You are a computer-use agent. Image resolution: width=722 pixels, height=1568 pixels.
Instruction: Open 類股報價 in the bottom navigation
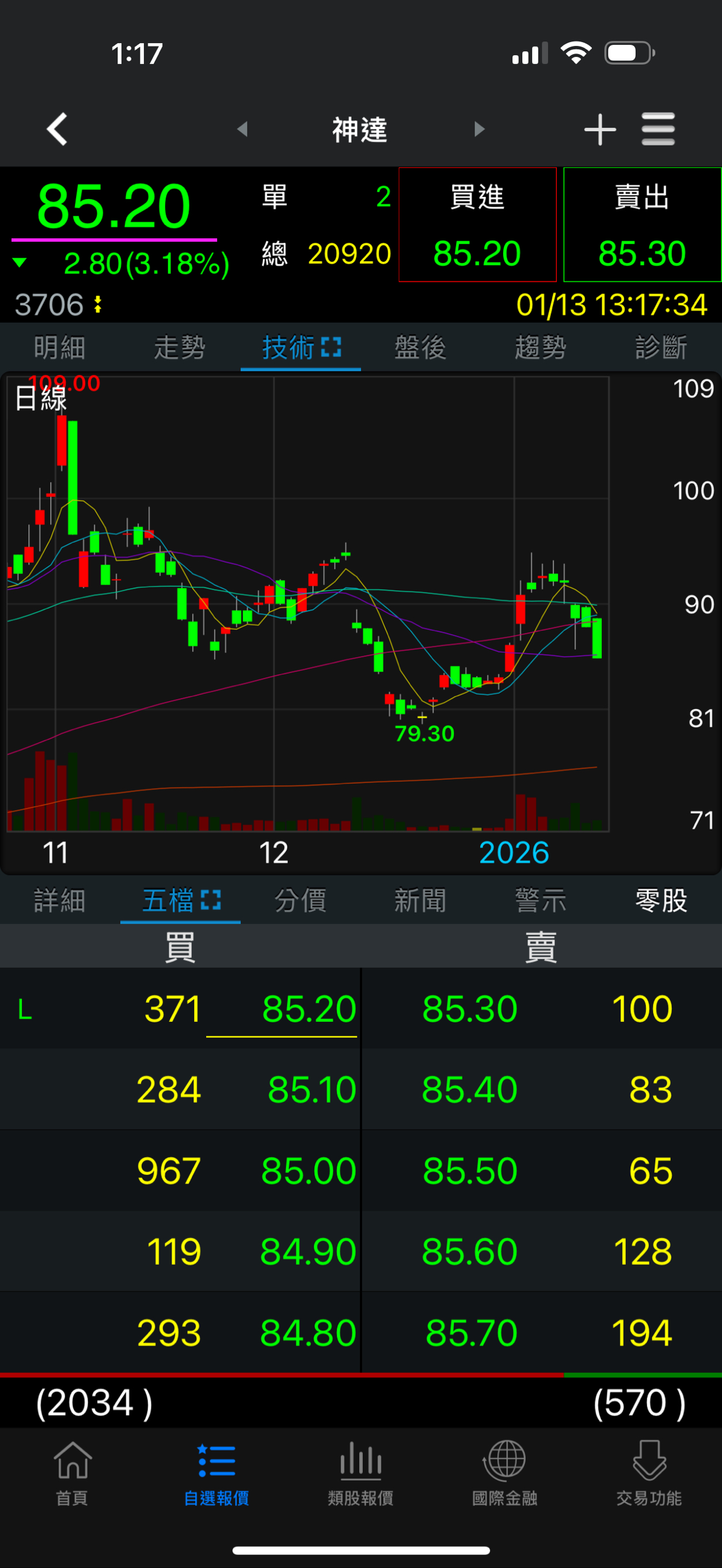(x=360, y=1473)
